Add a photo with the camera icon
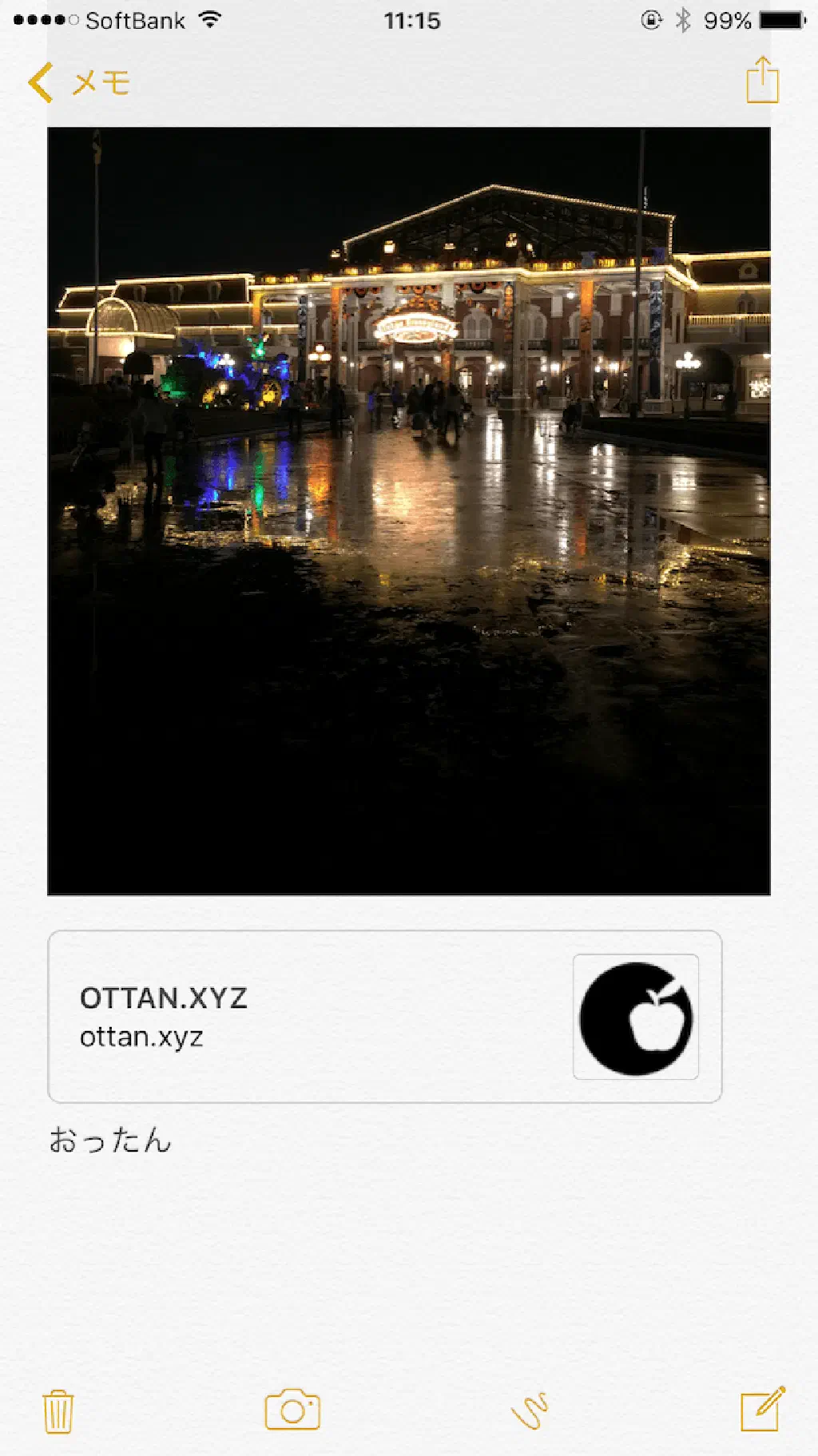818x1456 pixels. point(292,1410)
